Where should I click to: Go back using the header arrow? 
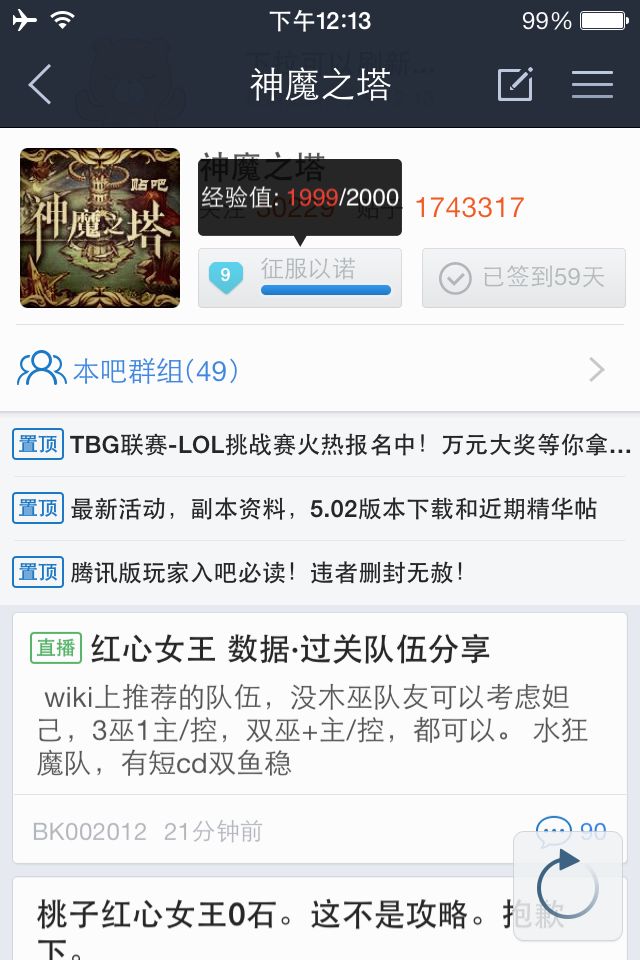tap(40, 84)
